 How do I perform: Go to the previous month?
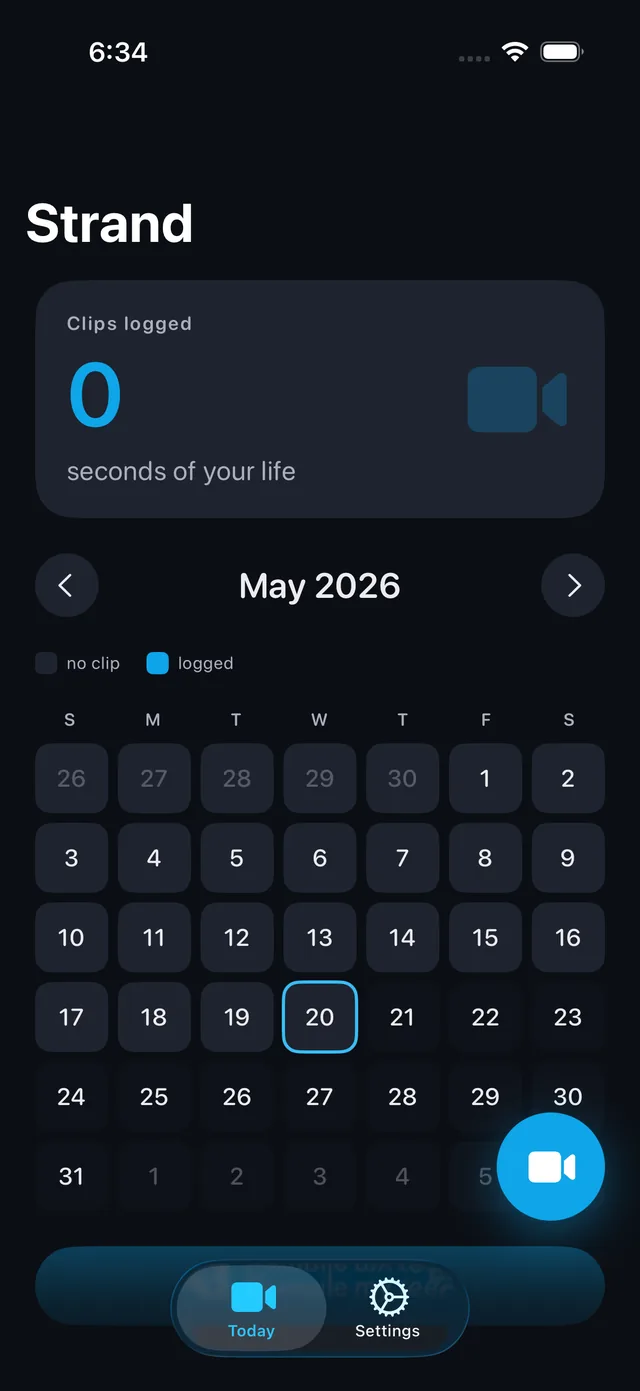point(67,585)
